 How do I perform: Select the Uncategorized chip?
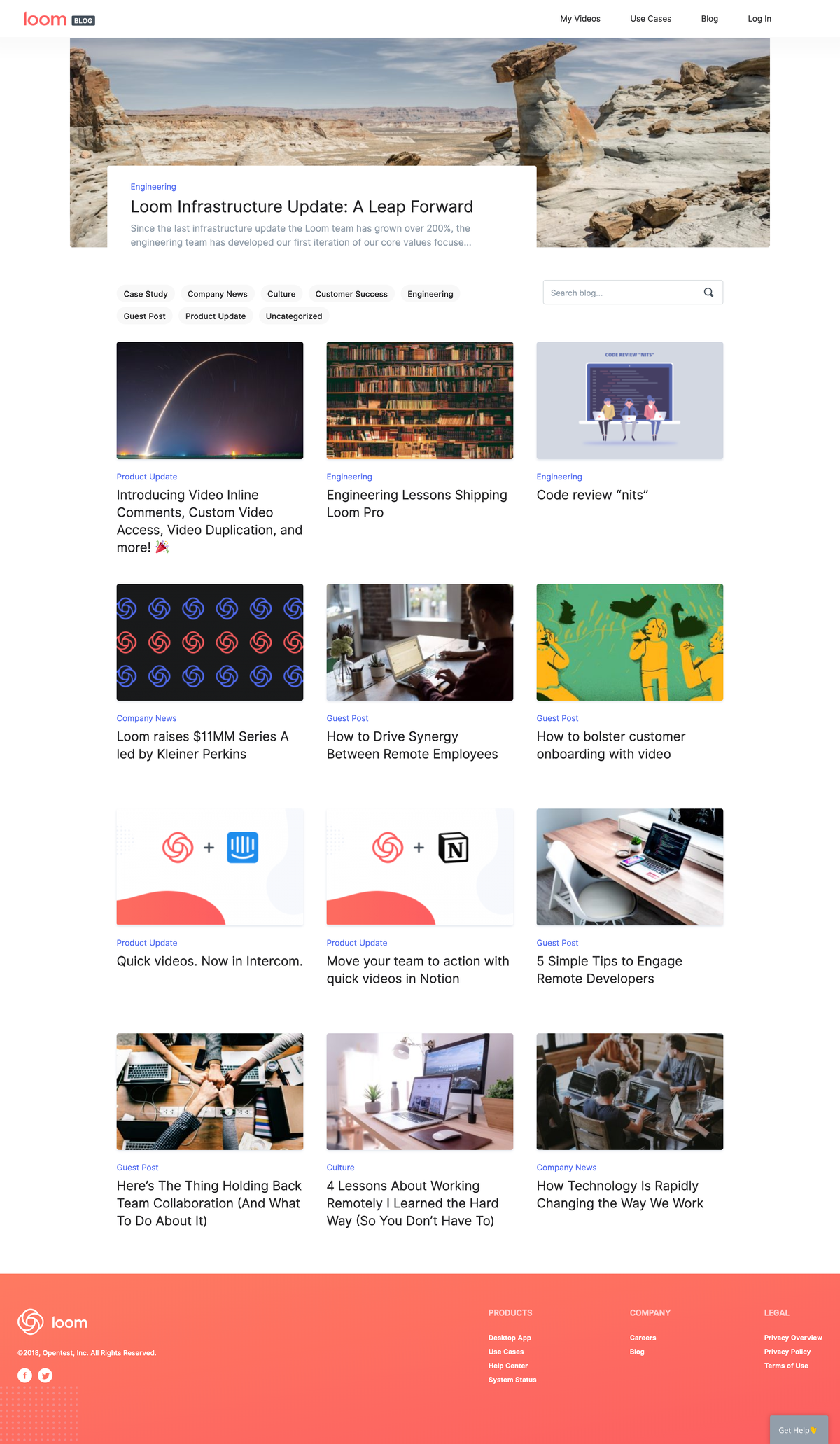point(294,316)
